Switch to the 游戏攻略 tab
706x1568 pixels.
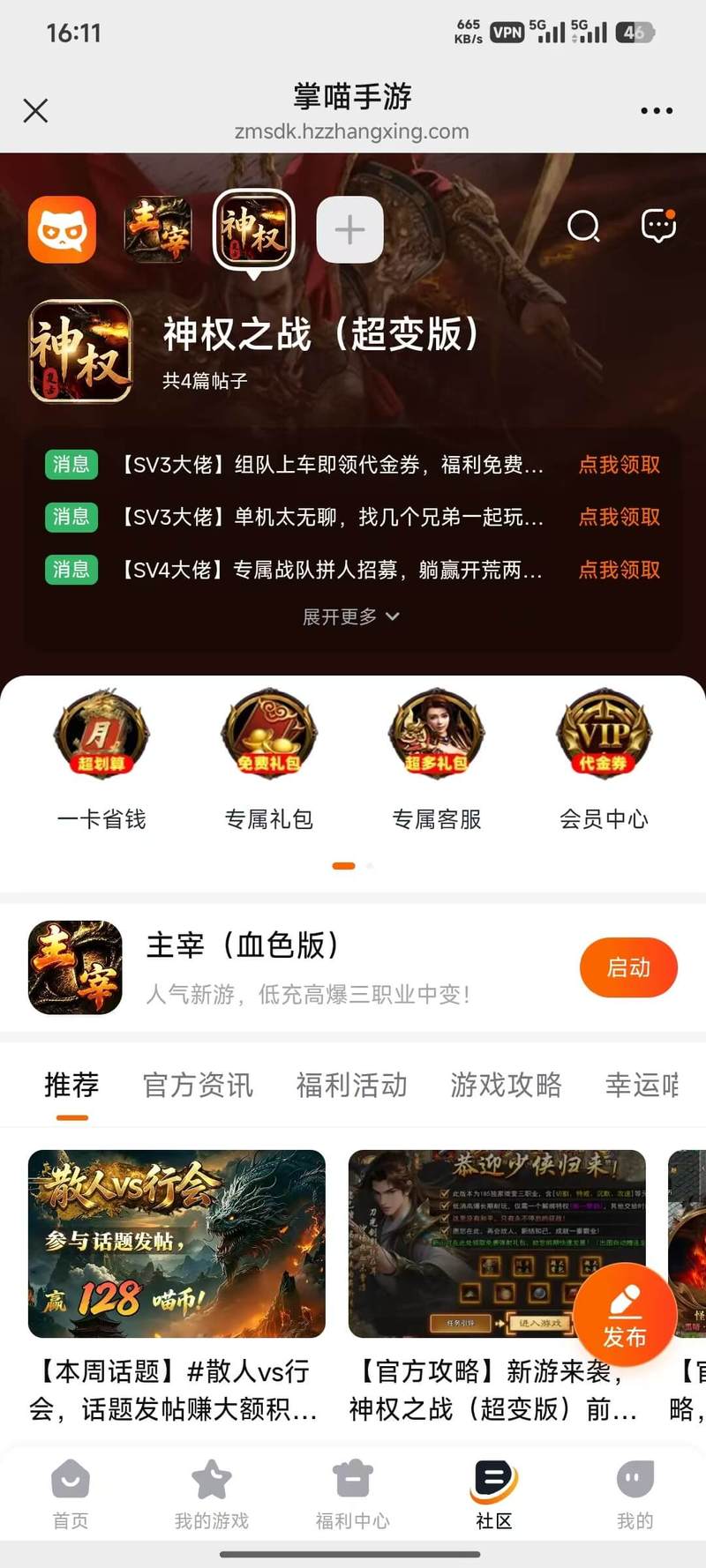(506, 1085)
